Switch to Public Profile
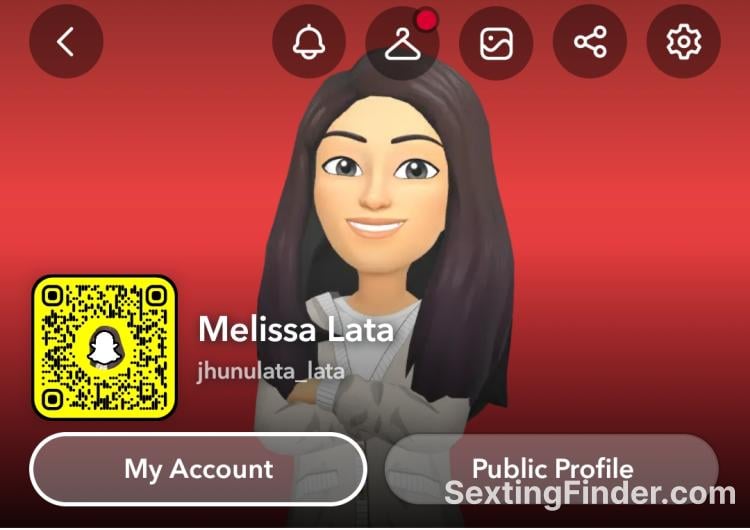Viewport: 750px width, 530px height. click(552, 468)
